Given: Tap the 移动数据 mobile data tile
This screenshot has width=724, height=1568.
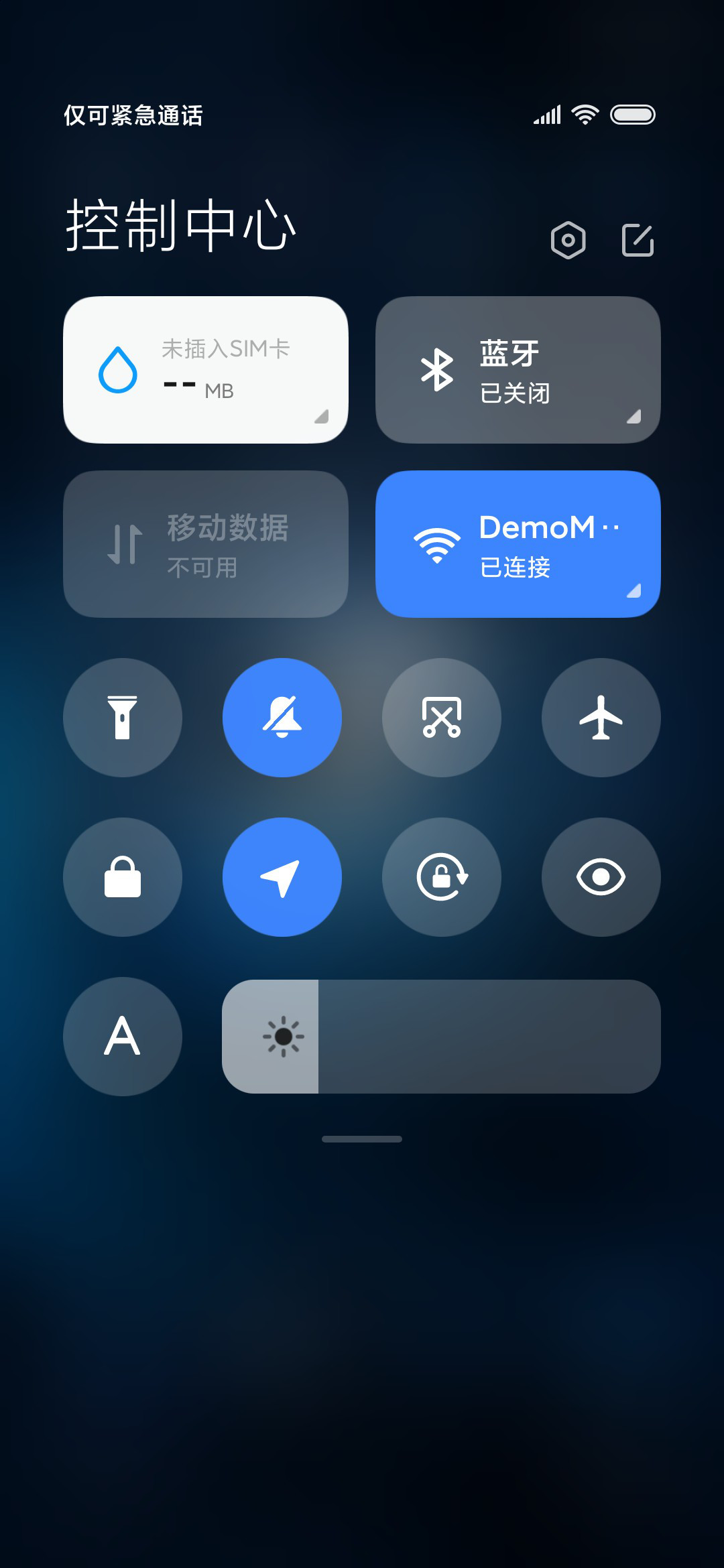Looking at the screenshot, I should coord(206,544).
